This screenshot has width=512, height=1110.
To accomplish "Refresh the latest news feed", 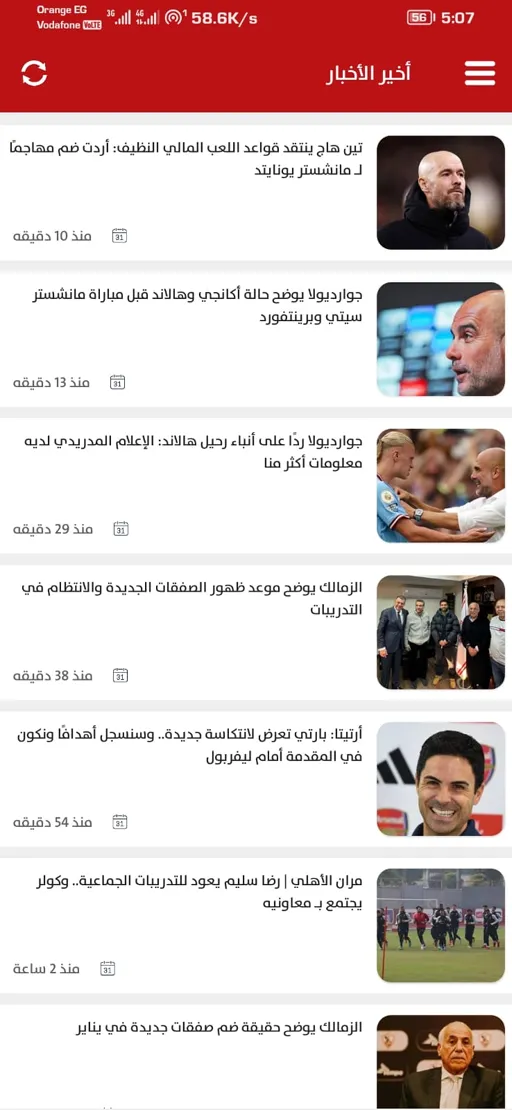I will point(34,73).
